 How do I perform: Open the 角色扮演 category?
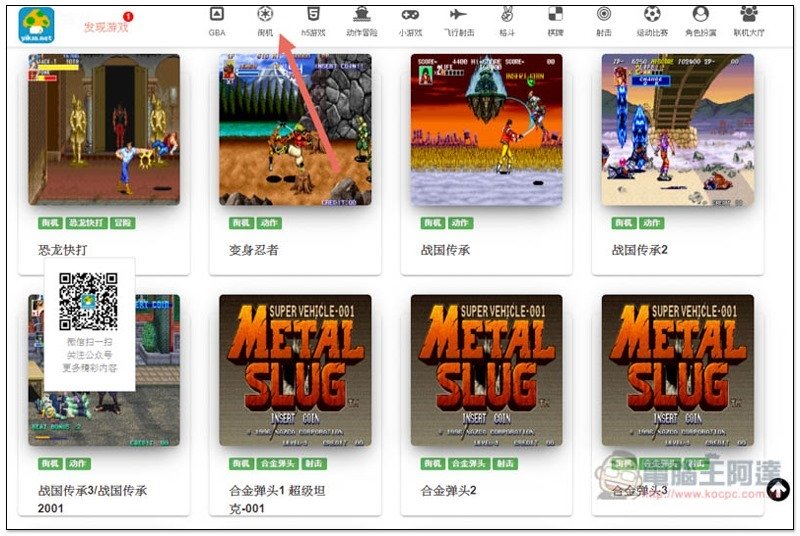(700, 21)
